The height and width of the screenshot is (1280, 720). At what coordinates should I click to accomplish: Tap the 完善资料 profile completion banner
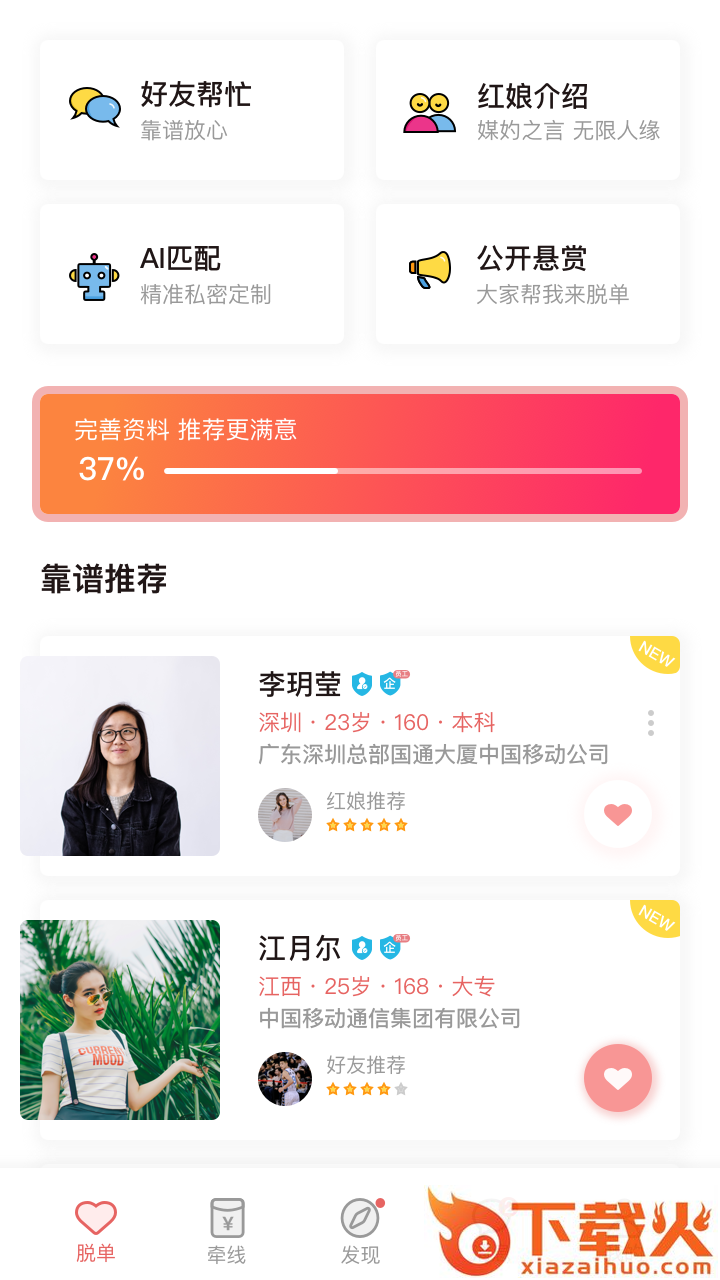360,453
